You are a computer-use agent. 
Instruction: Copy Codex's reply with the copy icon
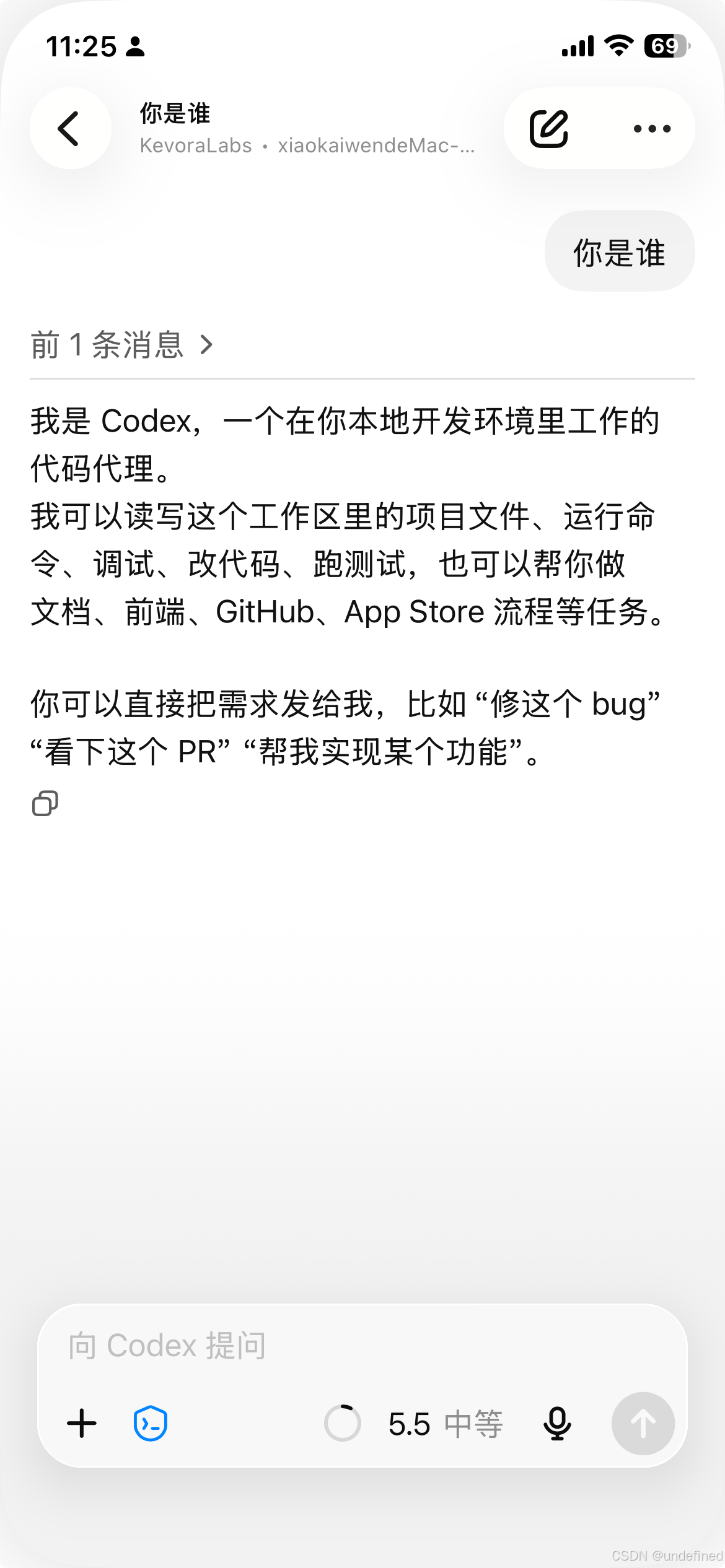point(45,803)
